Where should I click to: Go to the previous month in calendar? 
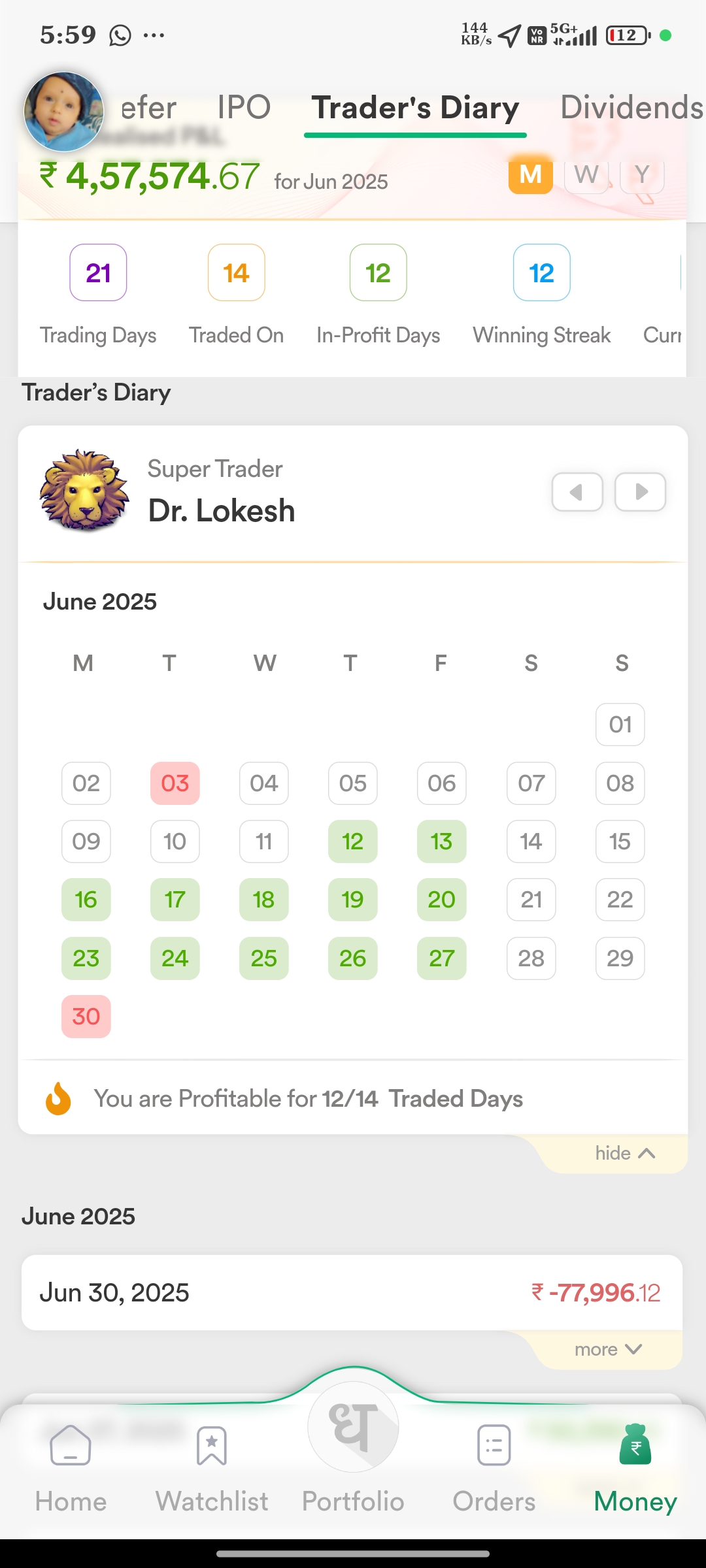click(x=577, y=492)
